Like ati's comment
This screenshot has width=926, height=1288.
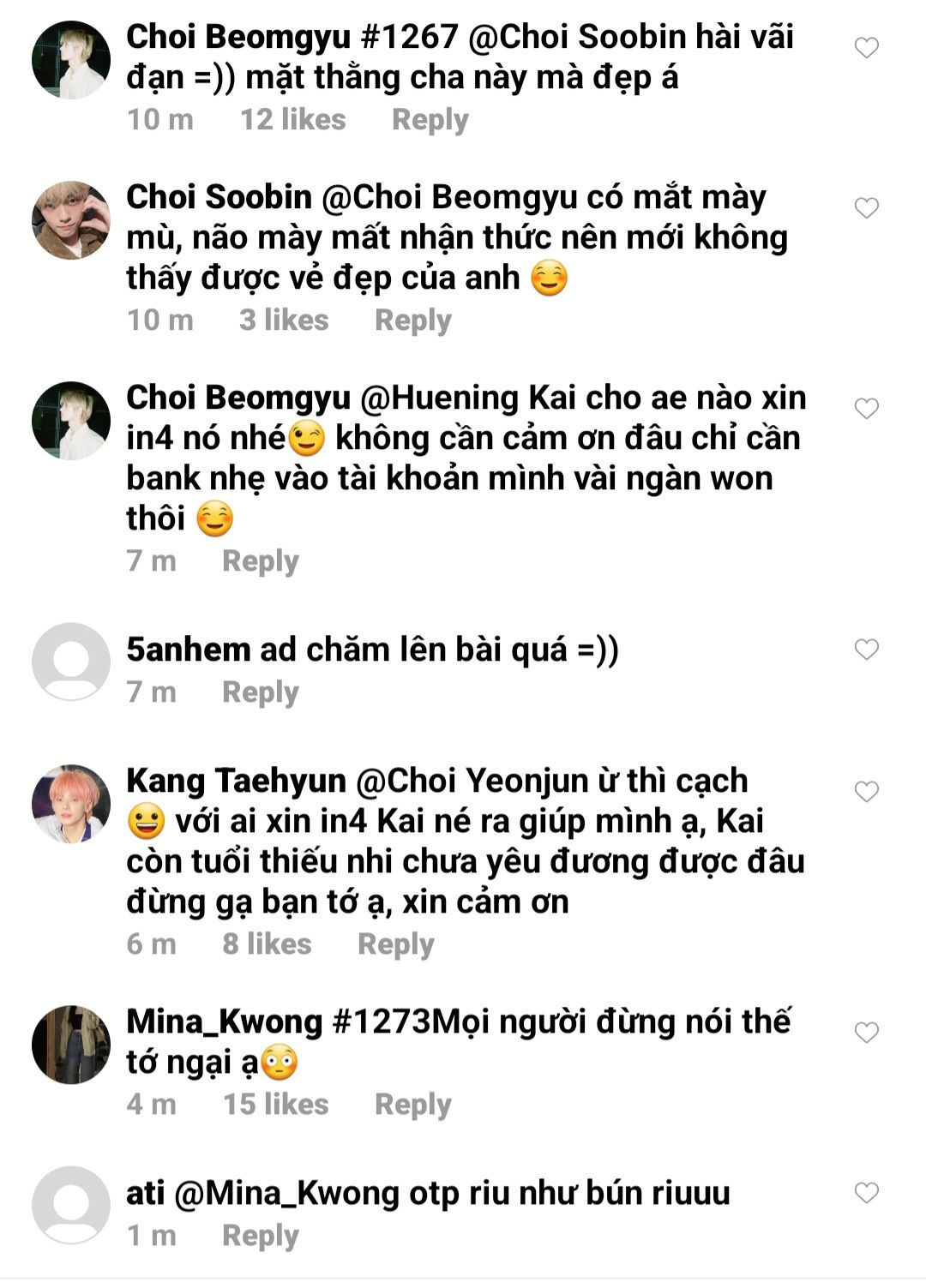(867, 1193)
